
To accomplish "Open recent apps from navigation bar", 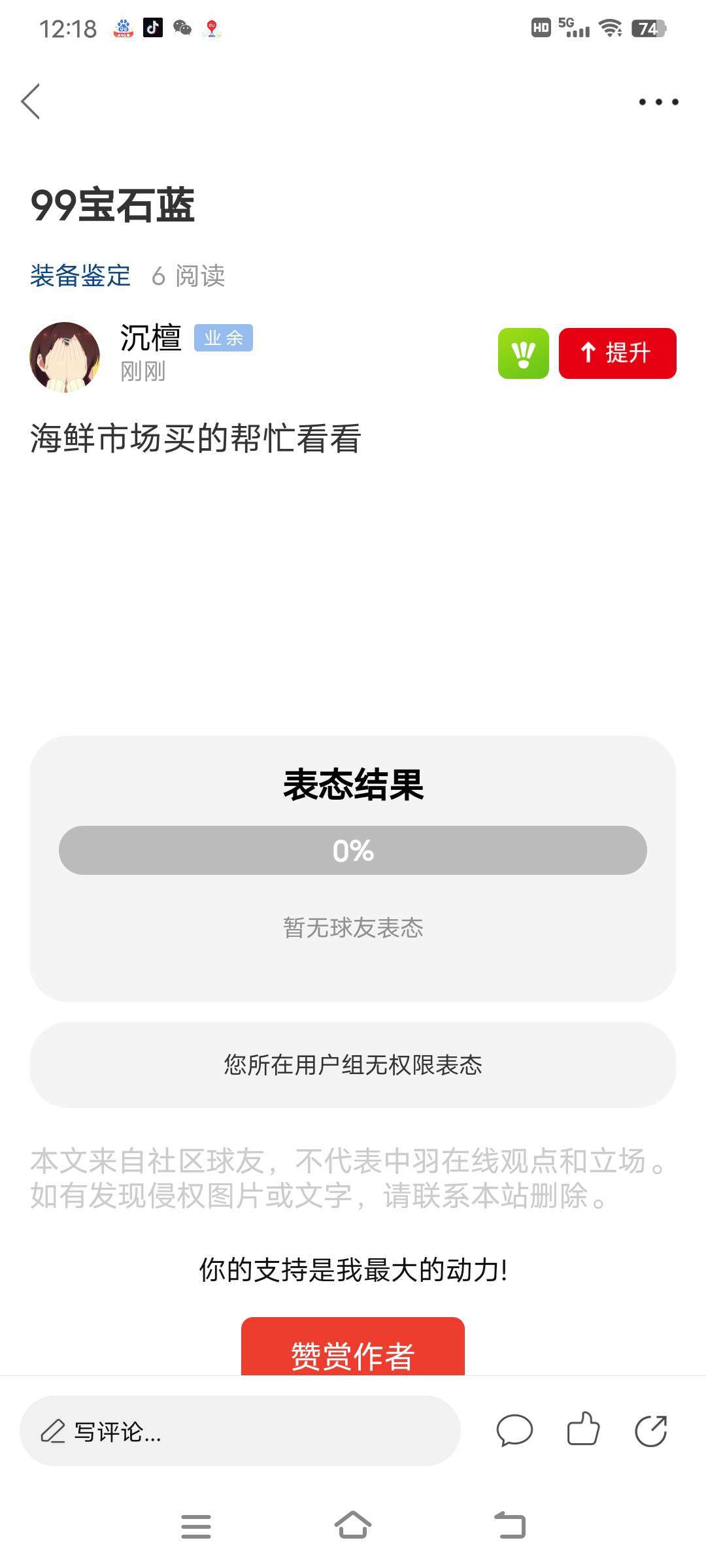I will [x=196, y=1527].
